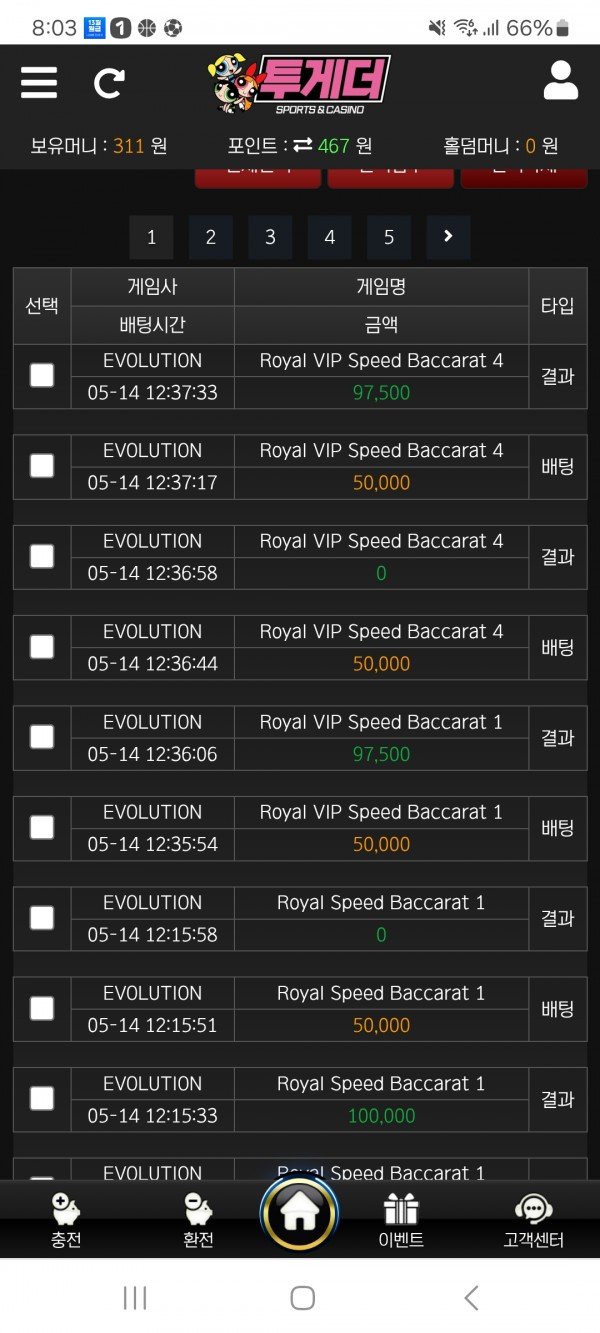Jump to page 4
Viewport: 600px width, 1333px height.
tap(329, 237)
